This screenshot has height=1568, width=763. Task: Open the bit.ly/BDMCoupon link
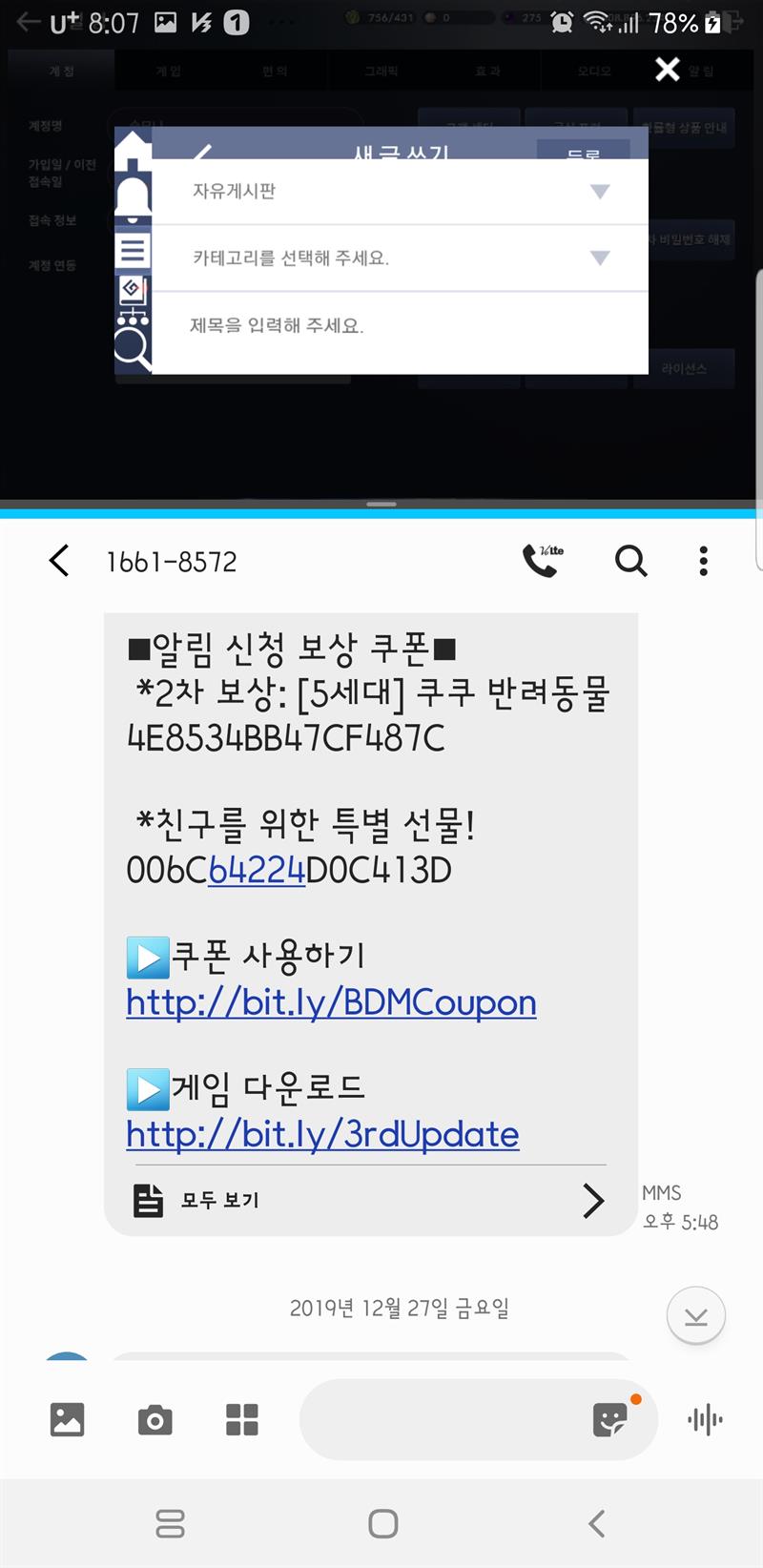point(331,1003)
